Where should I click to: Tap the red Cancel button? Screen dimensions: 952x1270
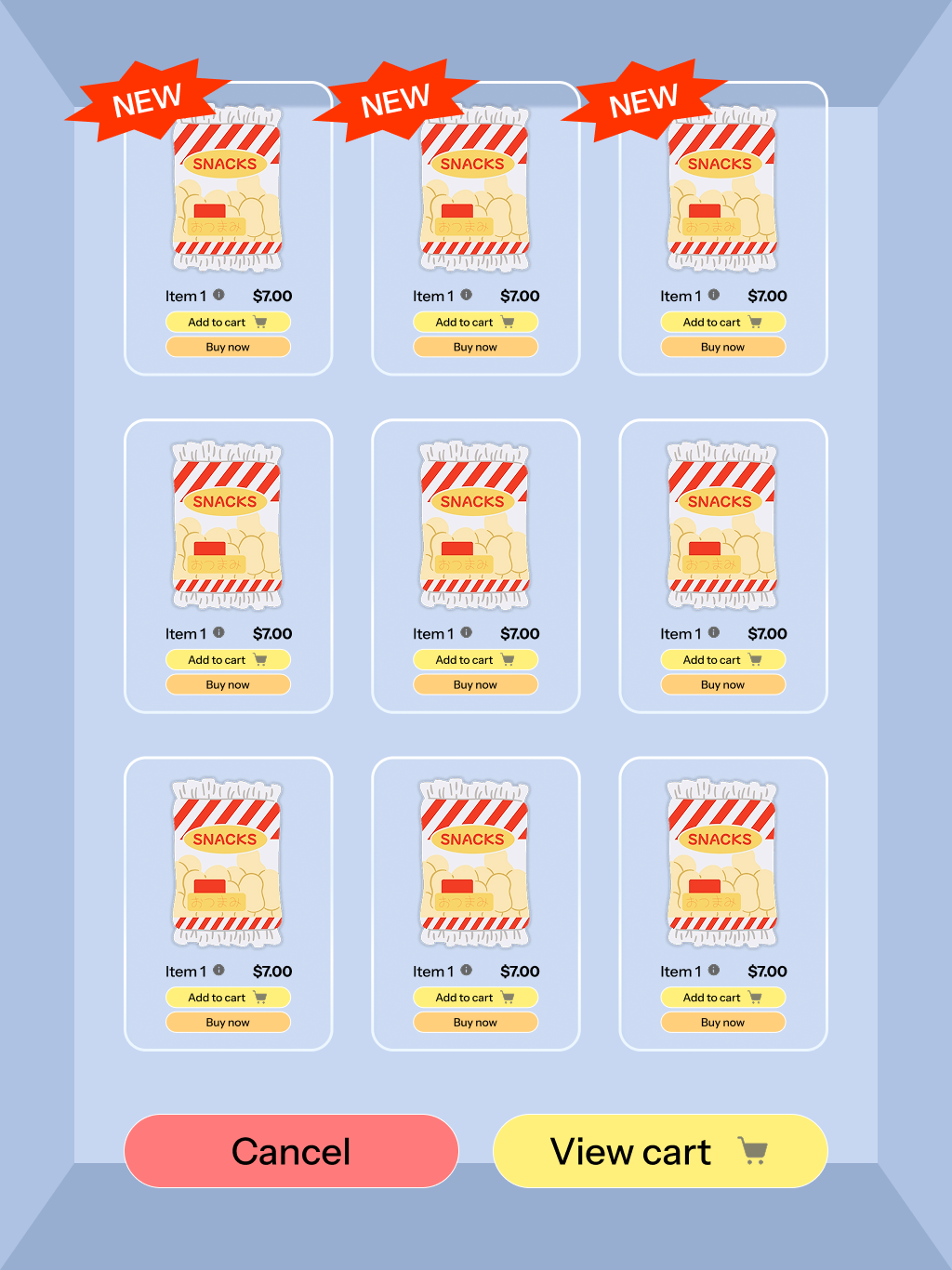click(291, 1151)
